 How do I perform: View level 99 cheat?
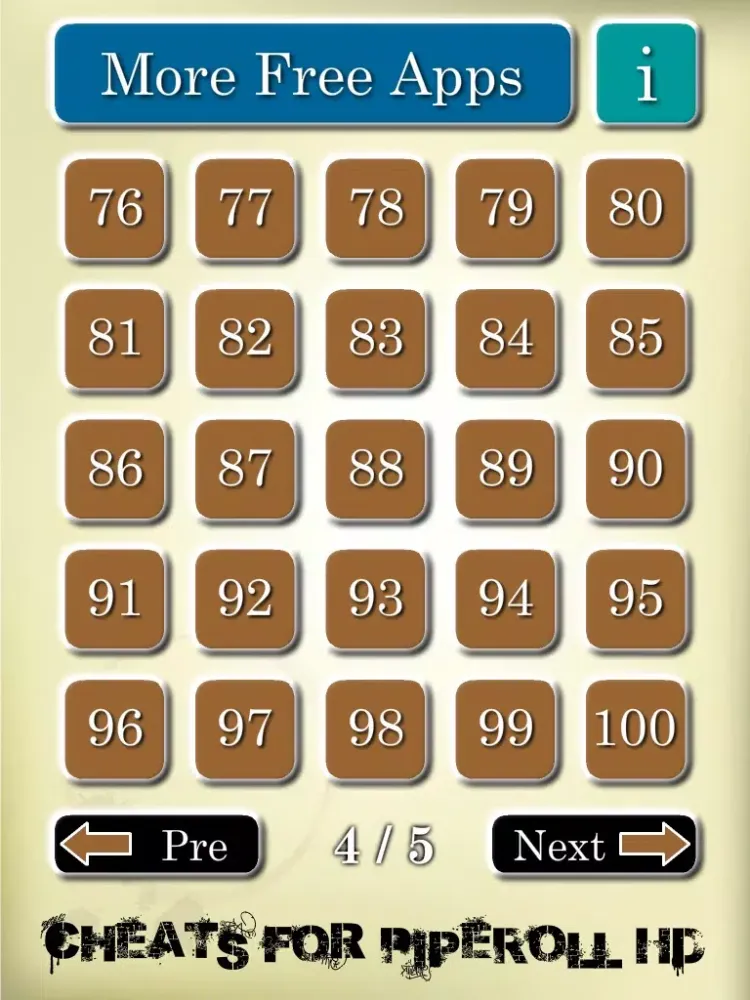tap(505, 728)
